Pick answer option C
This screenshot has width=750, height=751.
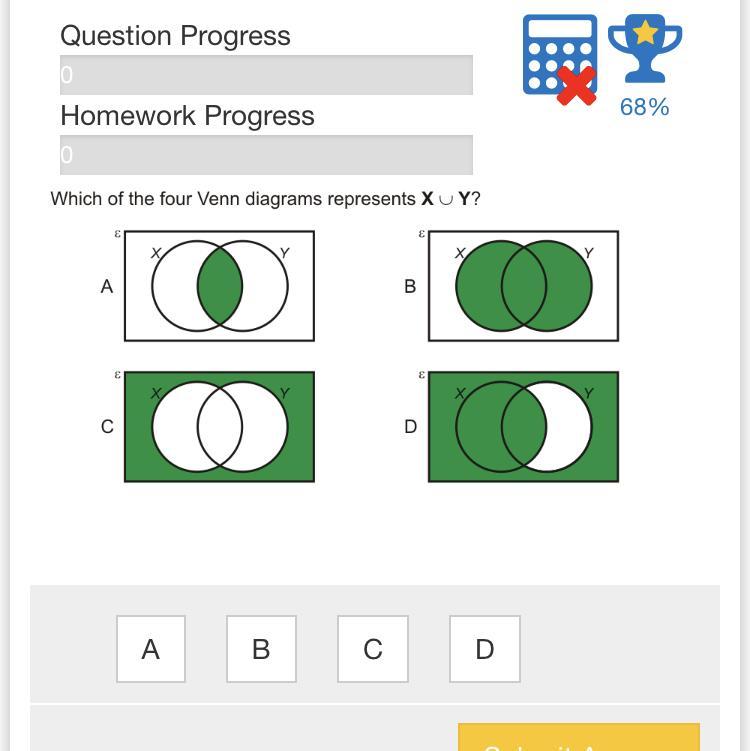click(373, 649)
